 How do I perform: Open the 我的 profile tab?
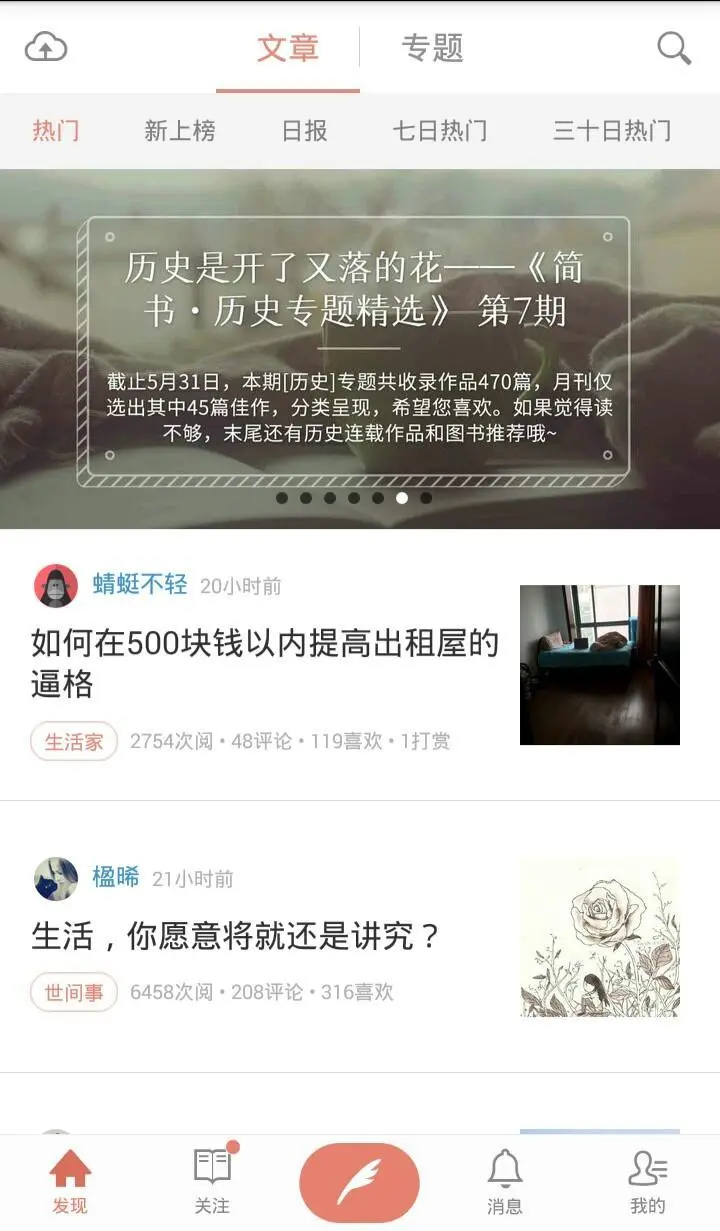point(648,1181)
